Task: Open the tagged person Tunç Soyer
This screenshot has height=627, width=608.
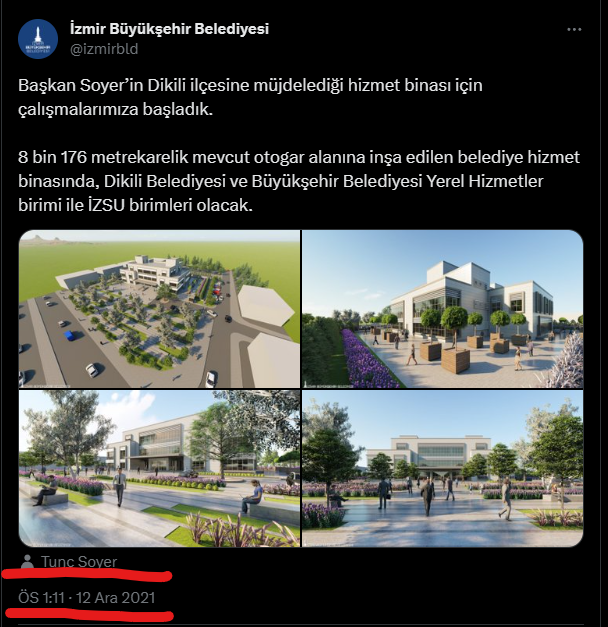Action: point(79,562)
